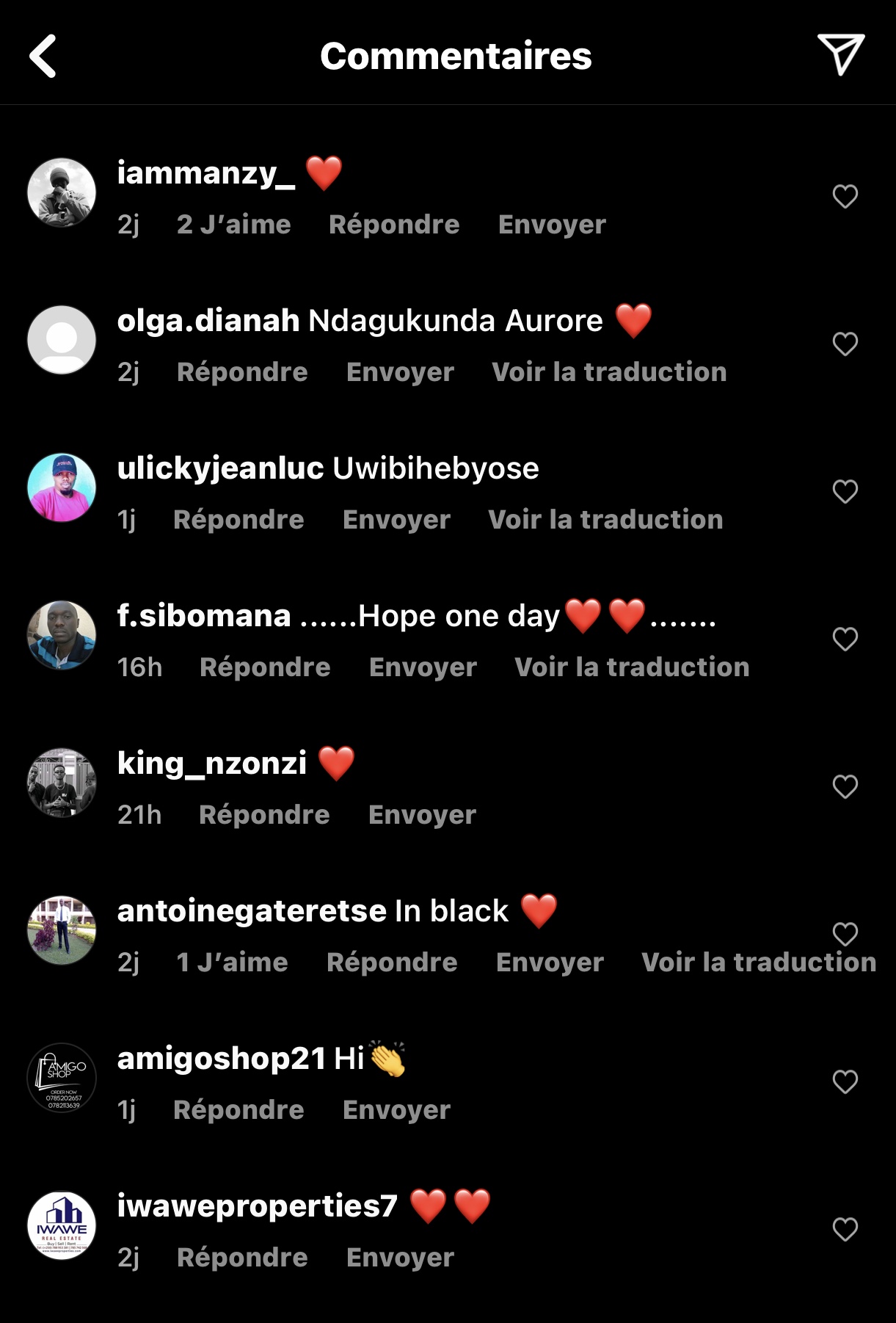Reply to ulickyjeanluc's comment
Image resolution: width=896 pixels, height=1323 pixels.
tap(238, 520)
